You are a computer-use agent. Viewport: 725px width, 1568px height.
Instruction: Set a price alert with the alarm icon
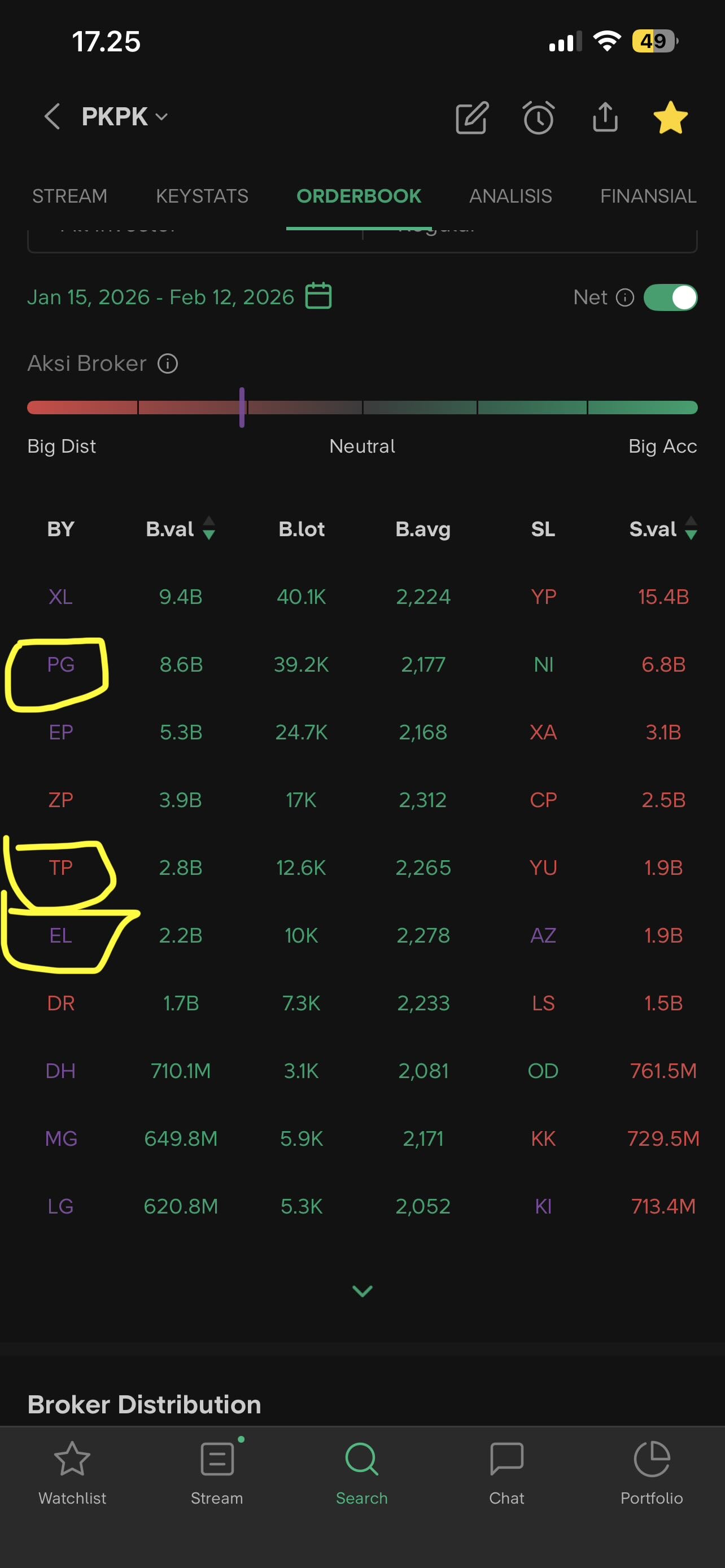click(538, 117)
